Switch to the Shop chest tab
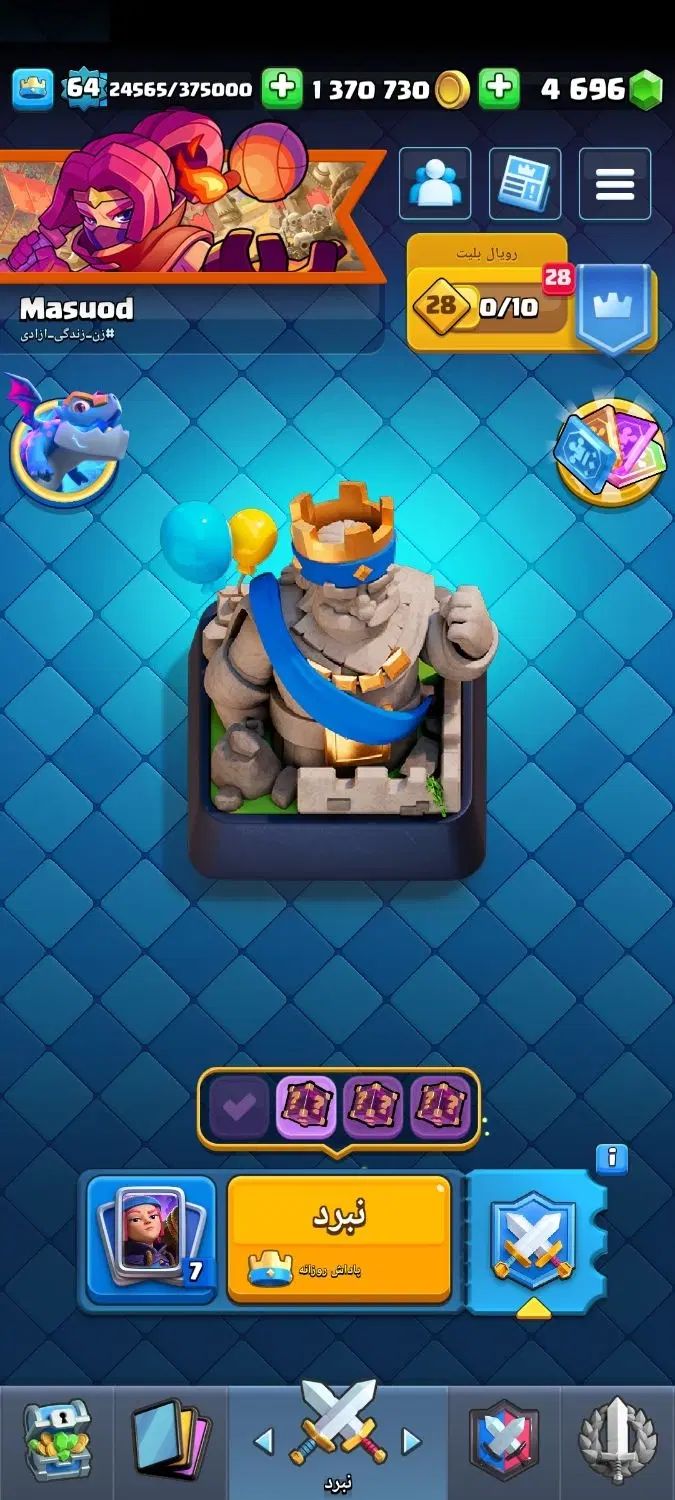The image size is (675, 1500). (x=57, y=1441)
